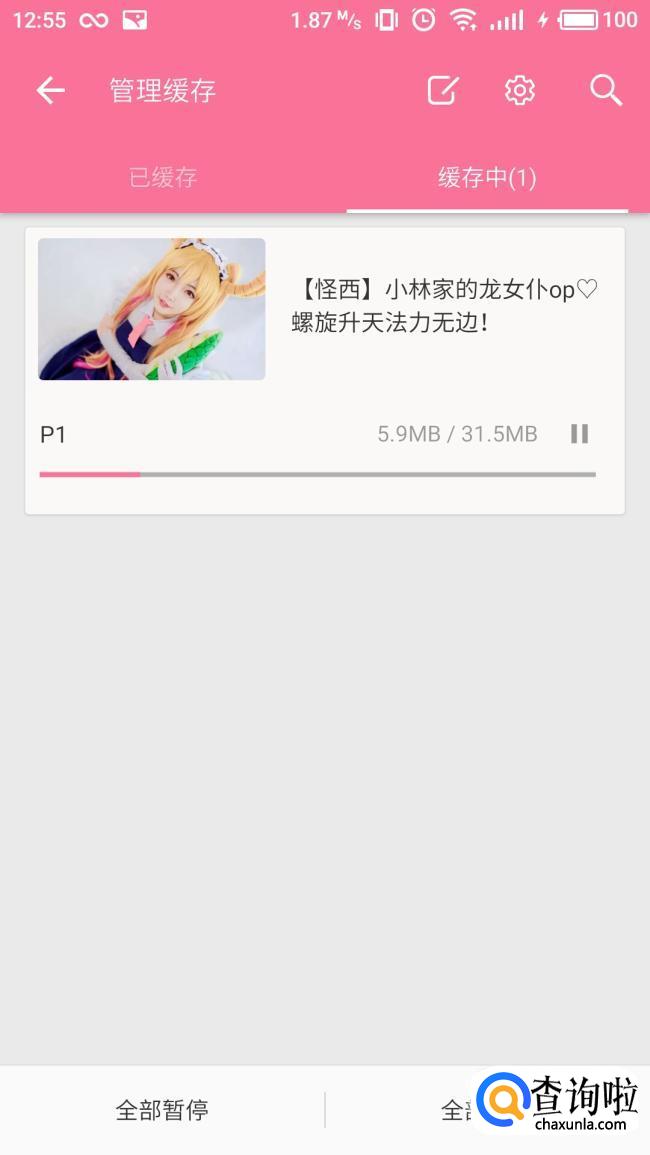Pause the P1 download

579,434
